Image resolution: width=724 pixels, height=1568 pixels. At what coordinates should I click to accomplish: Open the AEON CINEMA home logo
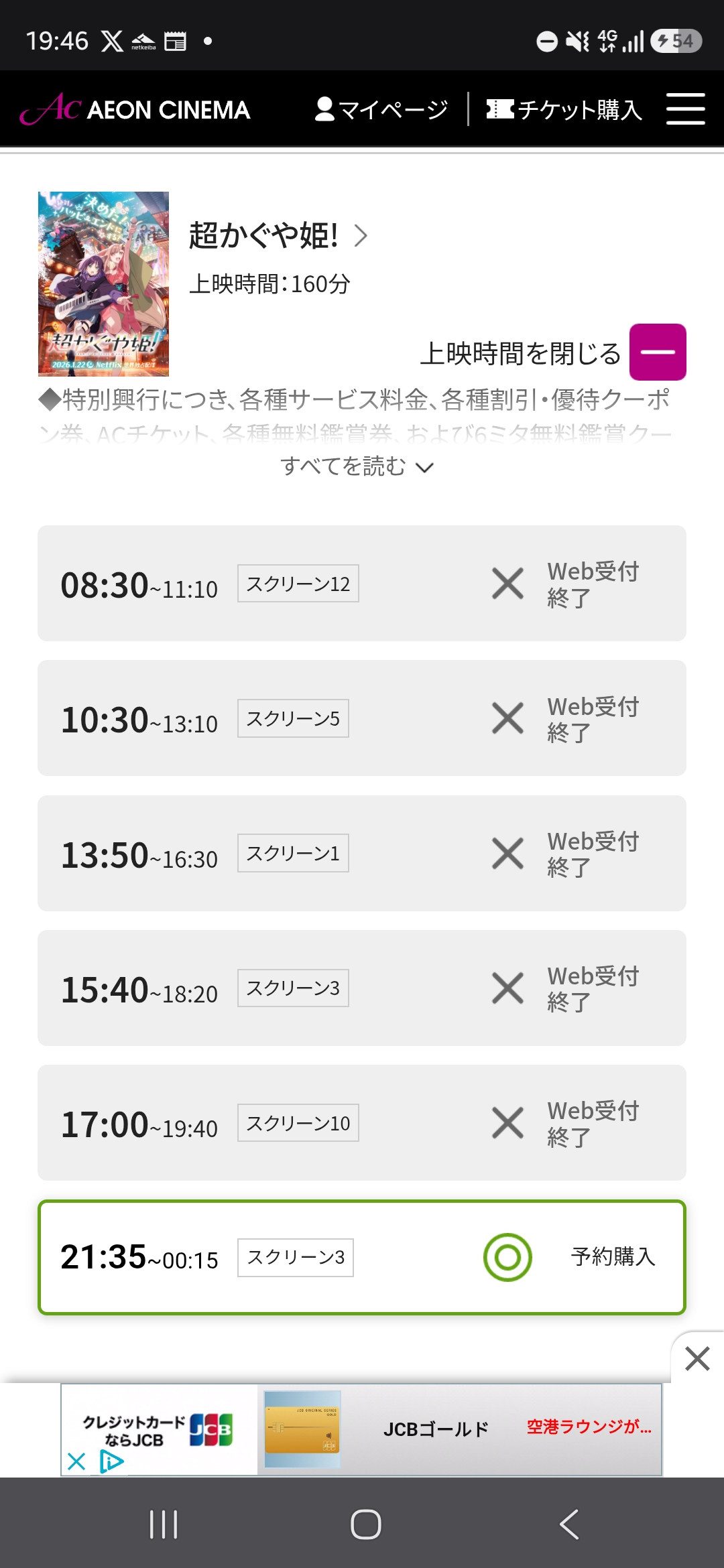coord(135,109)
